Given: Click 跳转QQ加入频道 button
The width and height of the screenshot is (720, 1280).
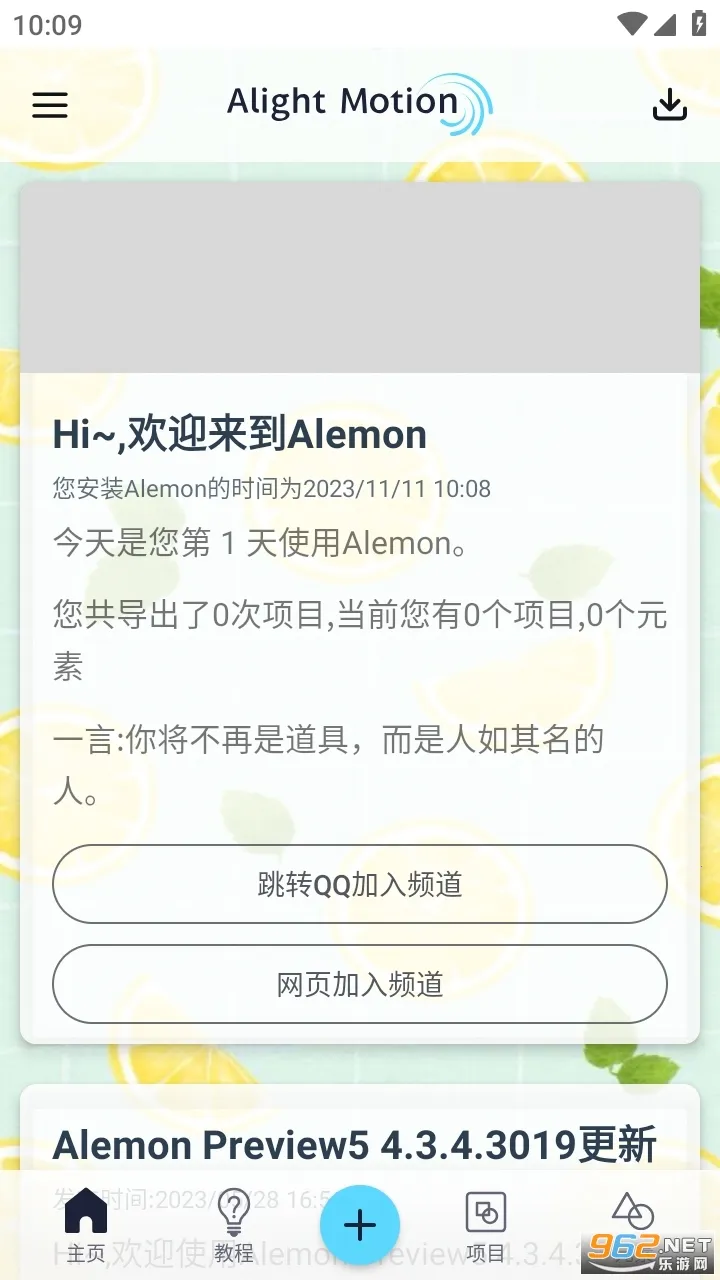Looking at the screenshot, I should pos(360,884).
